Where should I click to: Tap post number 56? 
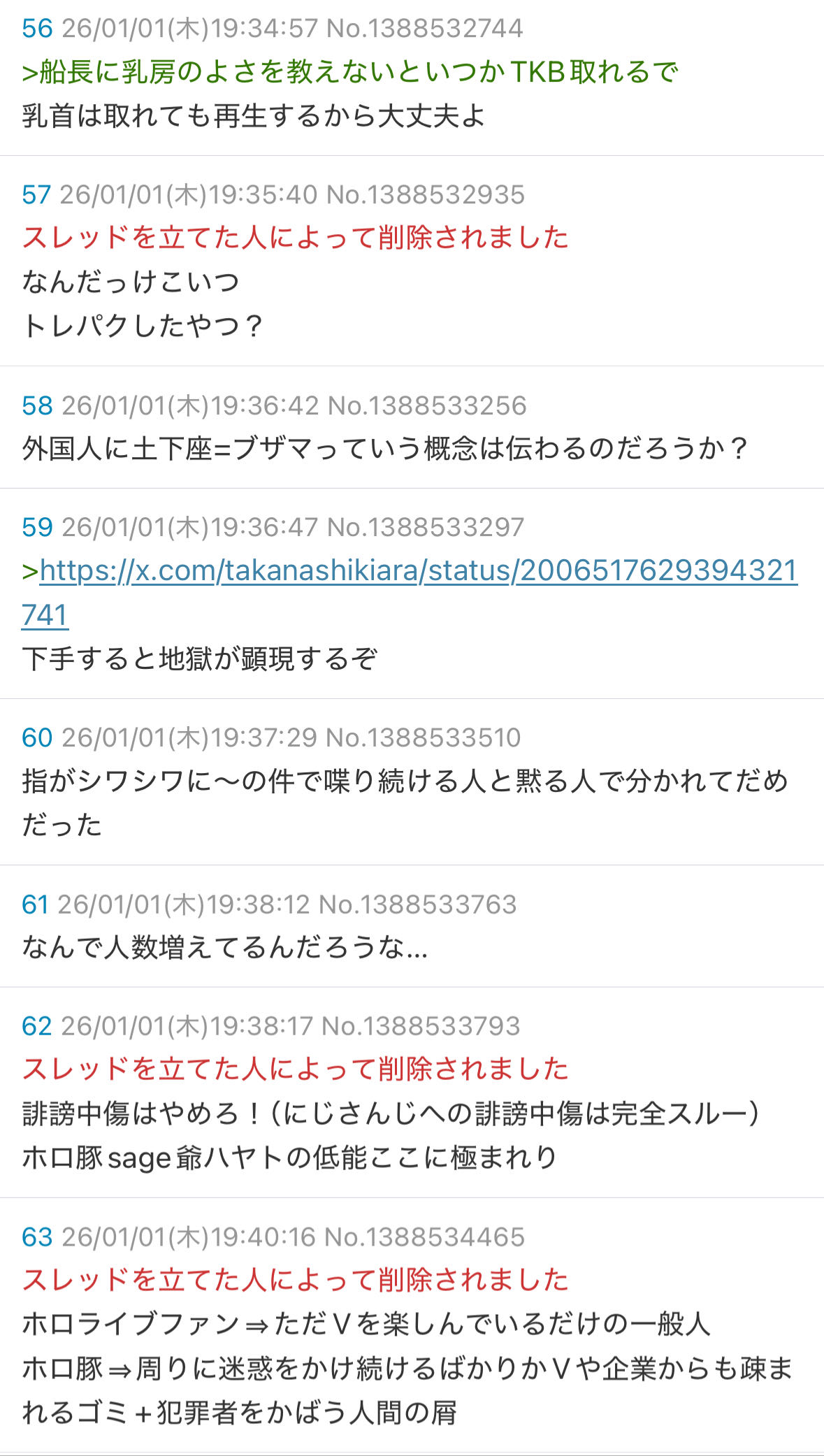(37, 29)
